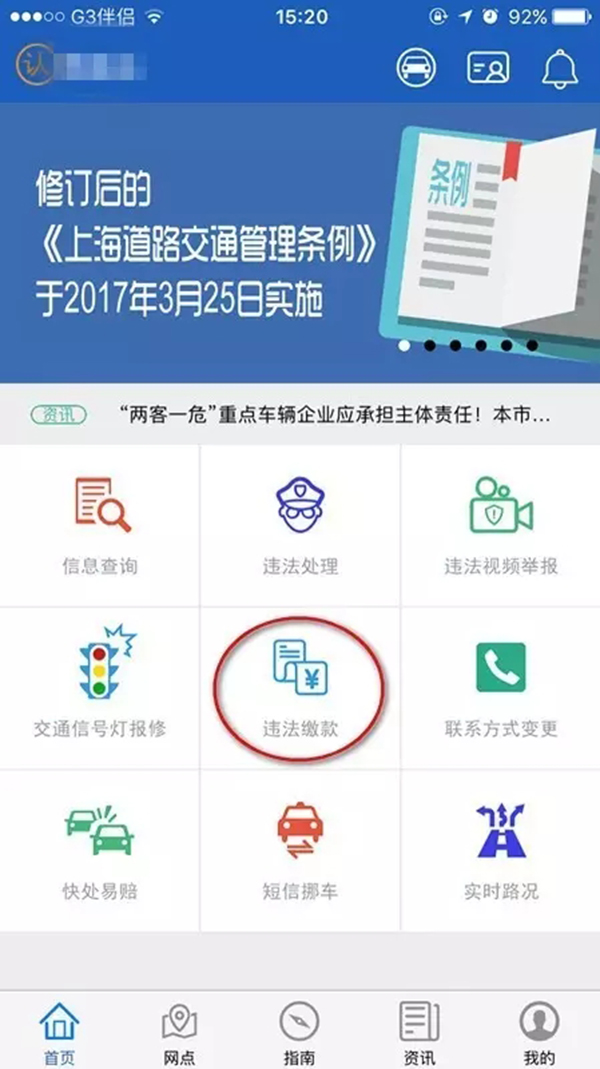Open the 两客一危 news headline

click(334, 414)
